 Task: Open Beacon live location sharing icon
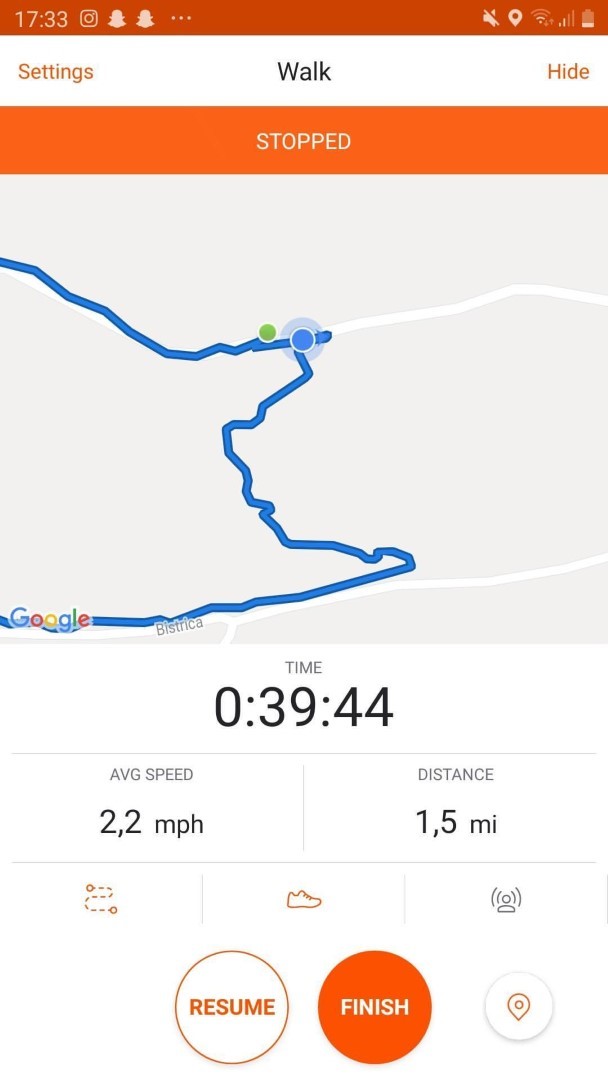click(x=506, y=899)
